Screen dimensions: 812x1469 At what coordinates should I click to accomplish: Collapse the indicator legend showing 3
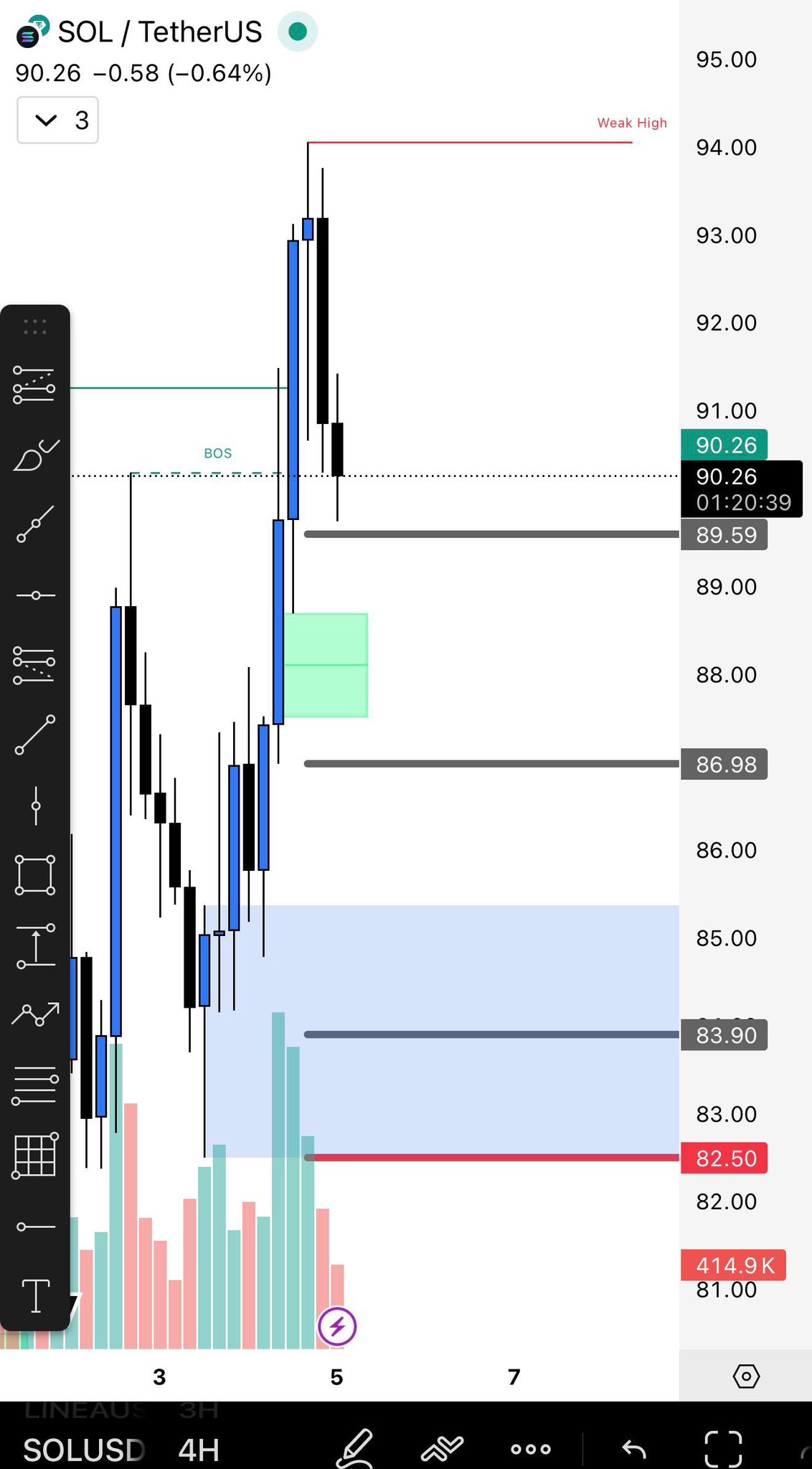(47, 121)
